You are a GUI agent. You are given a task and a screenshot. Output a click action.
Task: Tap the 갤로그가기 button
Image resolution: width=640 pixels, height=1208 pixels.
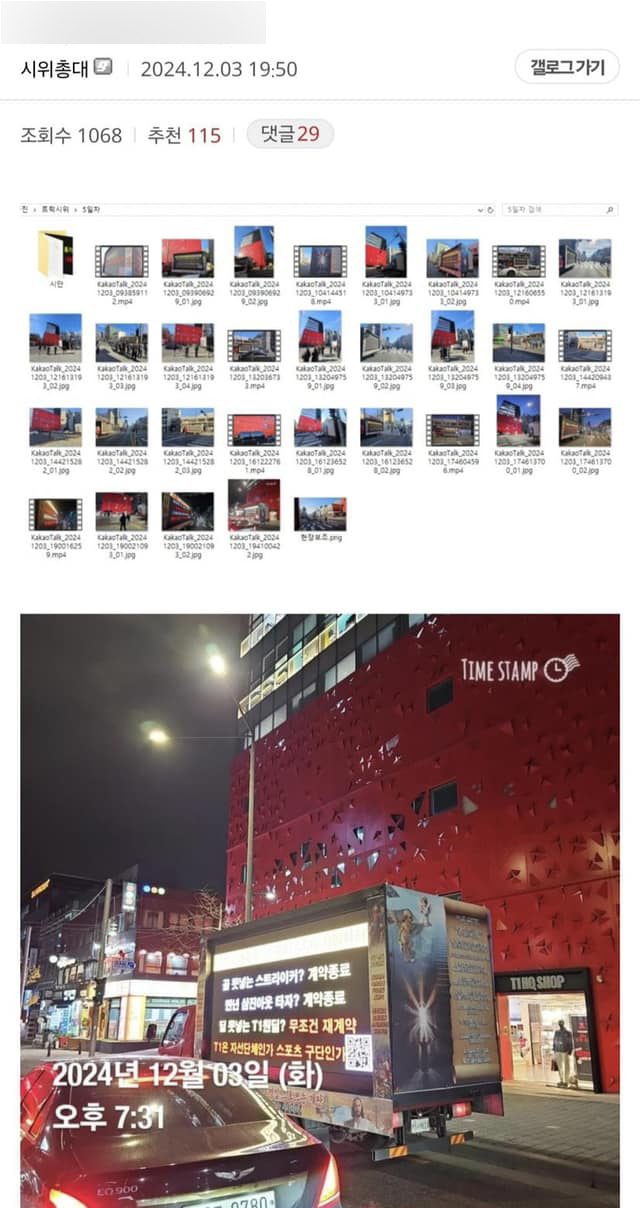click(x=567, y=67)
